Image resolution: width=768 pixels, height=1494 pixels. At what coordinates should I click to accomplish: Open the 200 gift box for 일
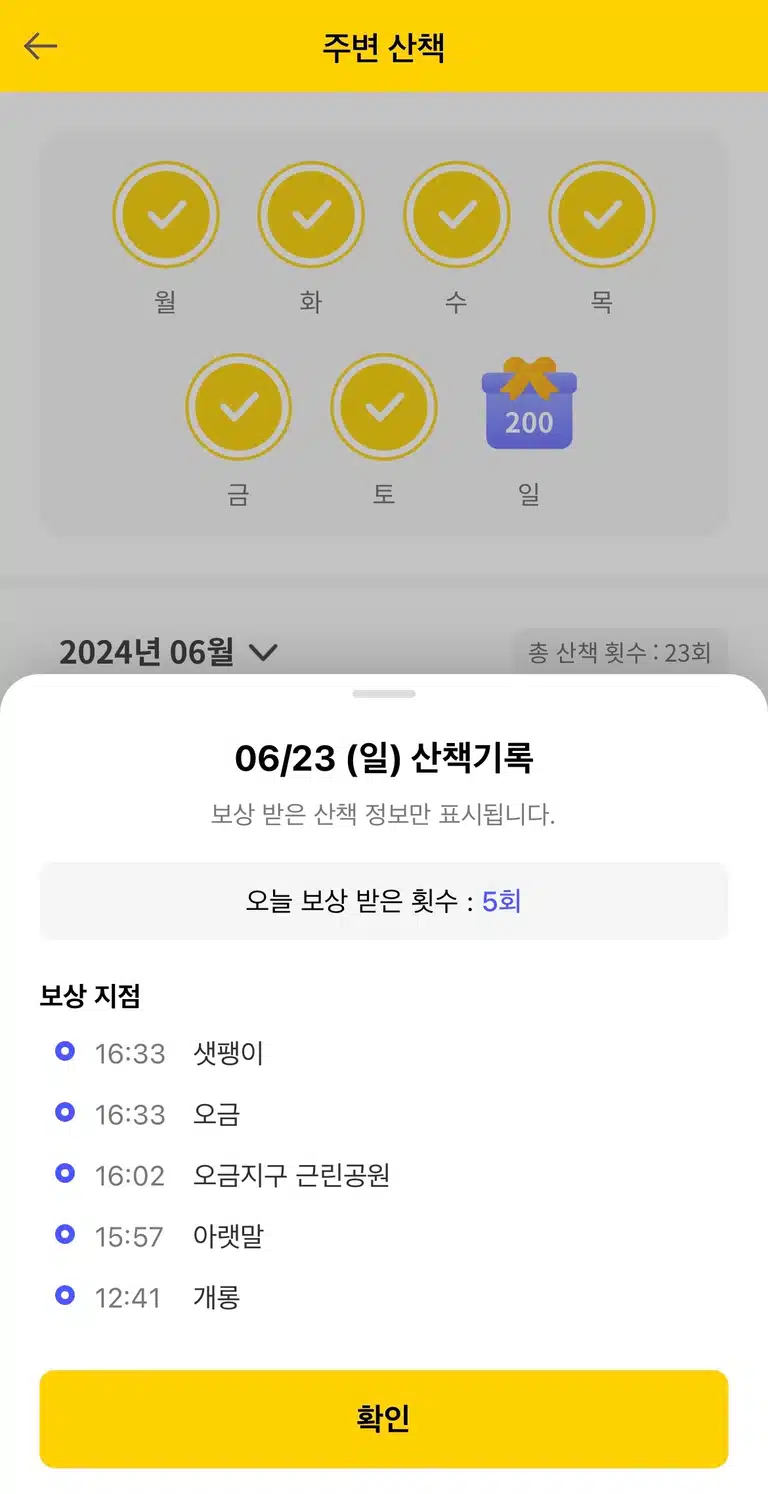pos(529,404)
